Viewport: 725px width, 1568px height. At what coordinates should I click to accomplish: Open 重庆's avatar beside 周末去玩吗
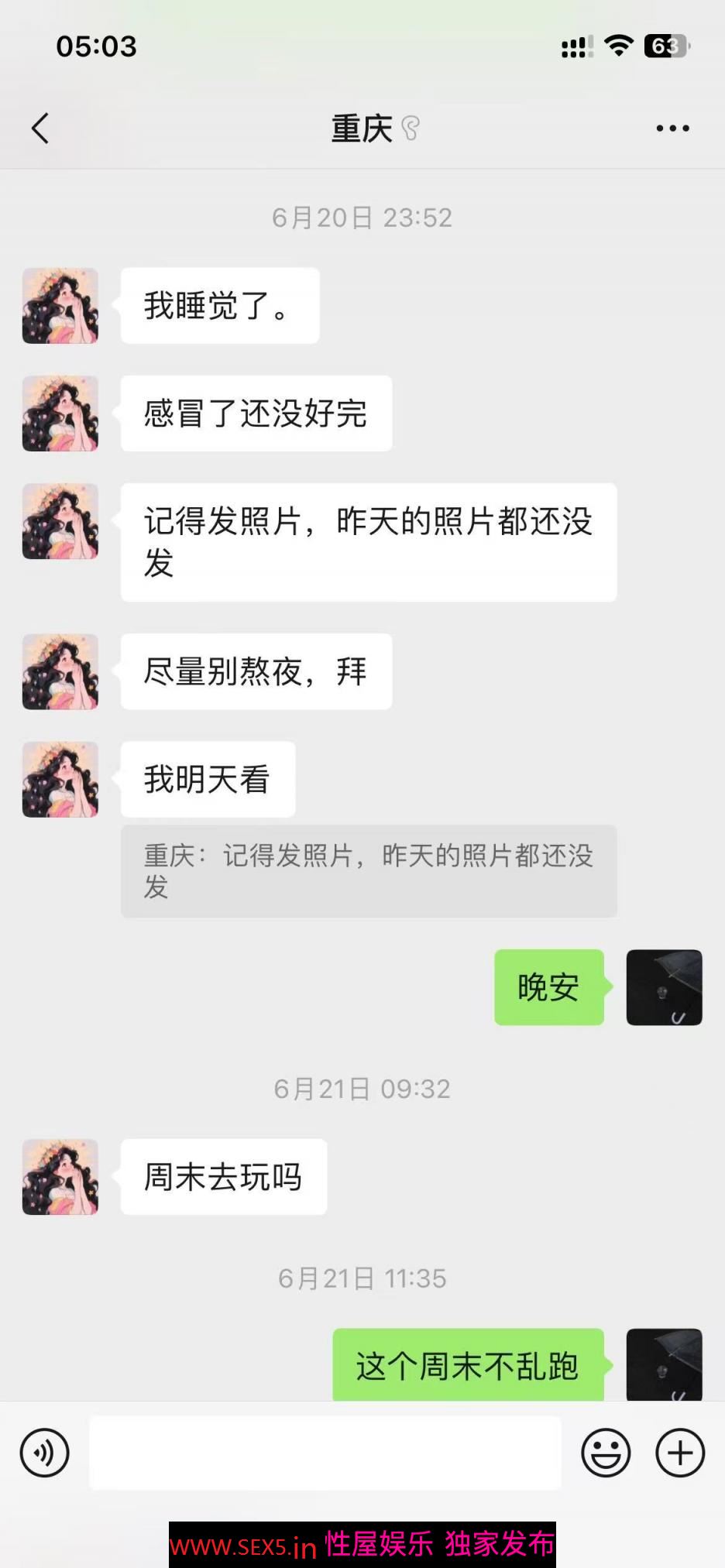tap(60, 1176)
